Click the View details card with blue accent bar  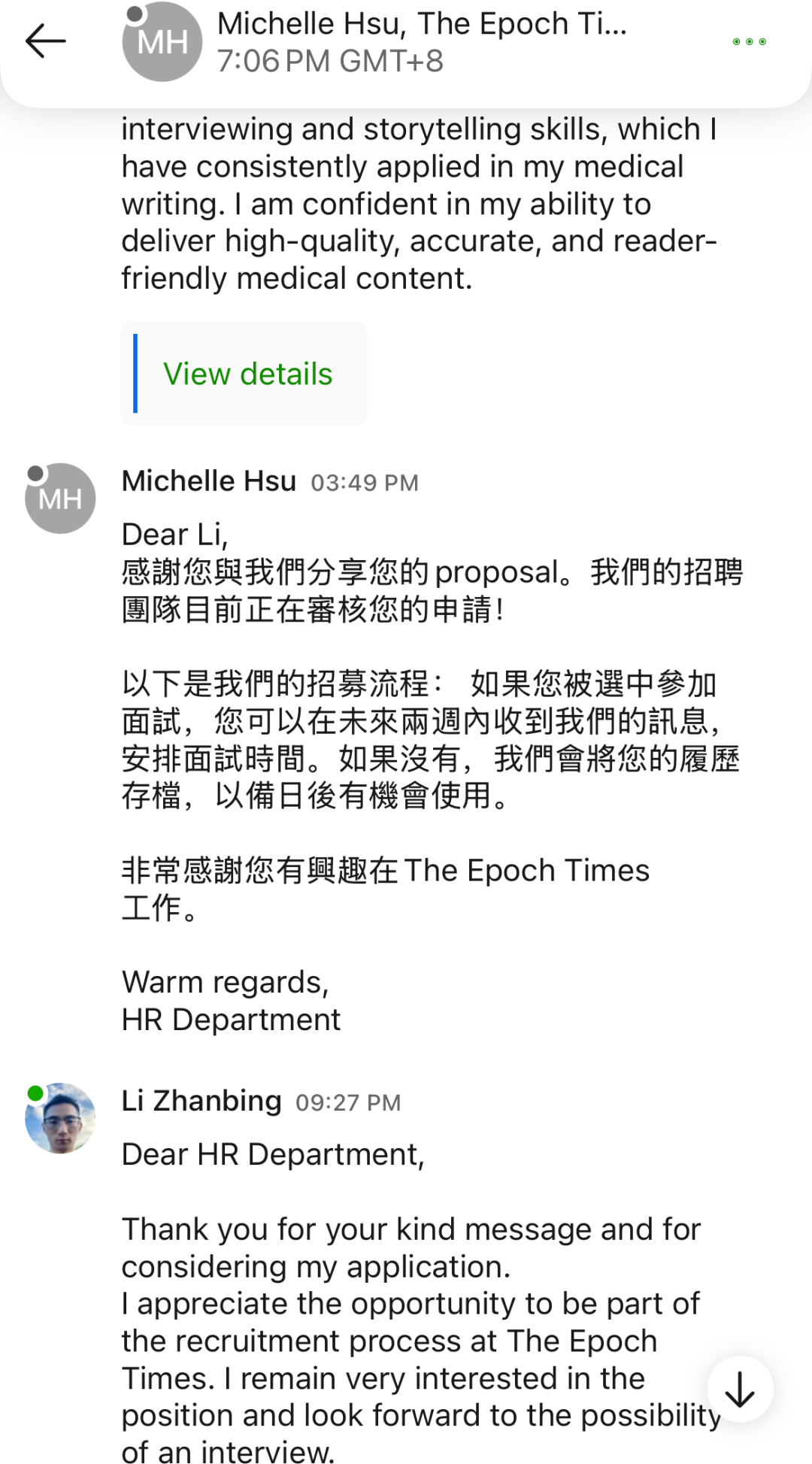pos(244,374)
